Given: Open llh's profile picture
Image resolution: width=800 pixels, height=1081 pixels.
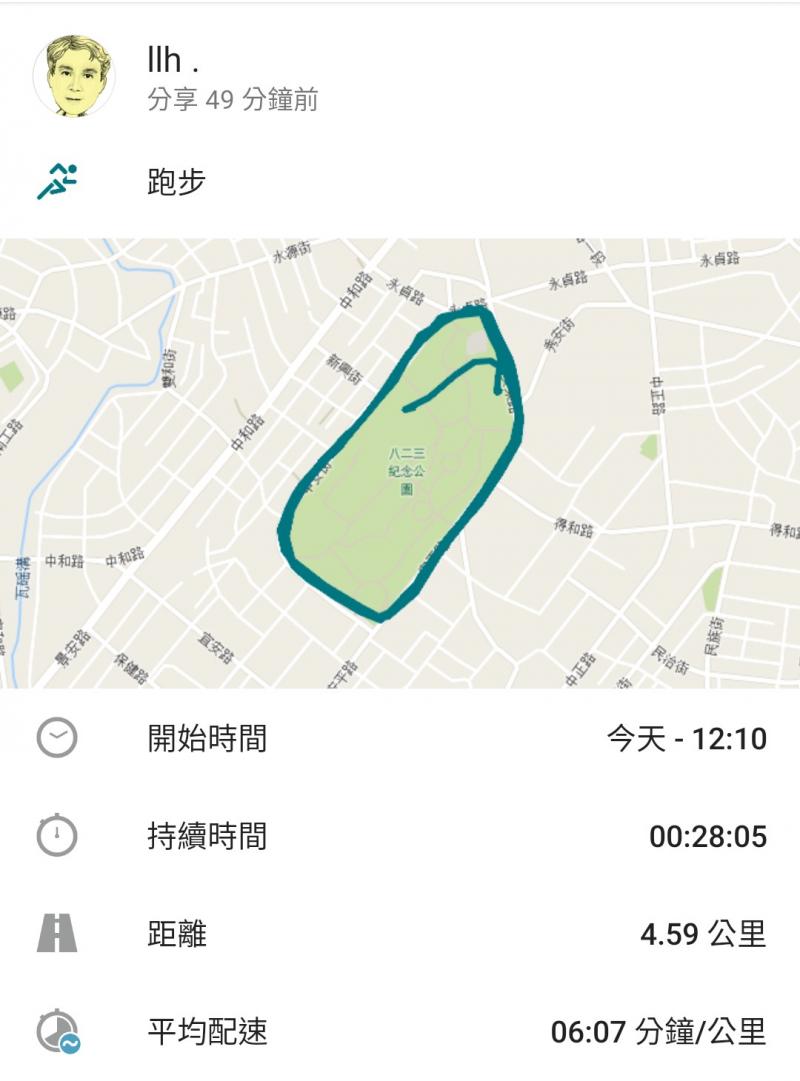Looking at the screenshot, I should pyautogui.click(x=73, y=77).
